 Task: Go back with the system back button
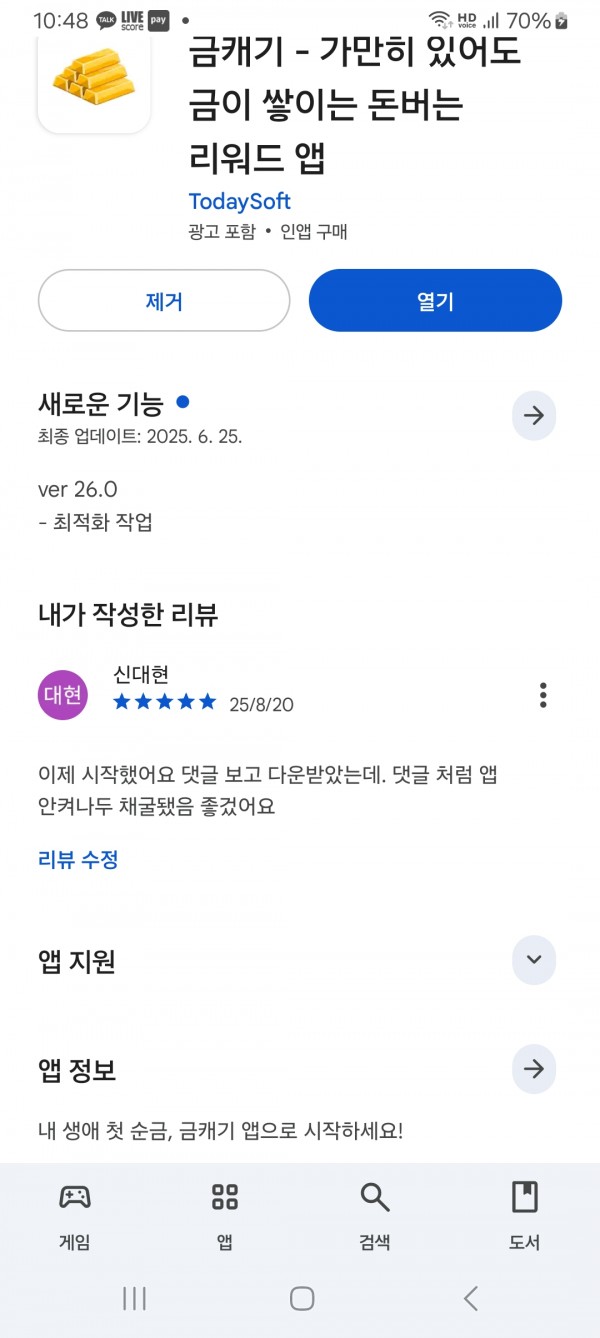[471, 1298]
